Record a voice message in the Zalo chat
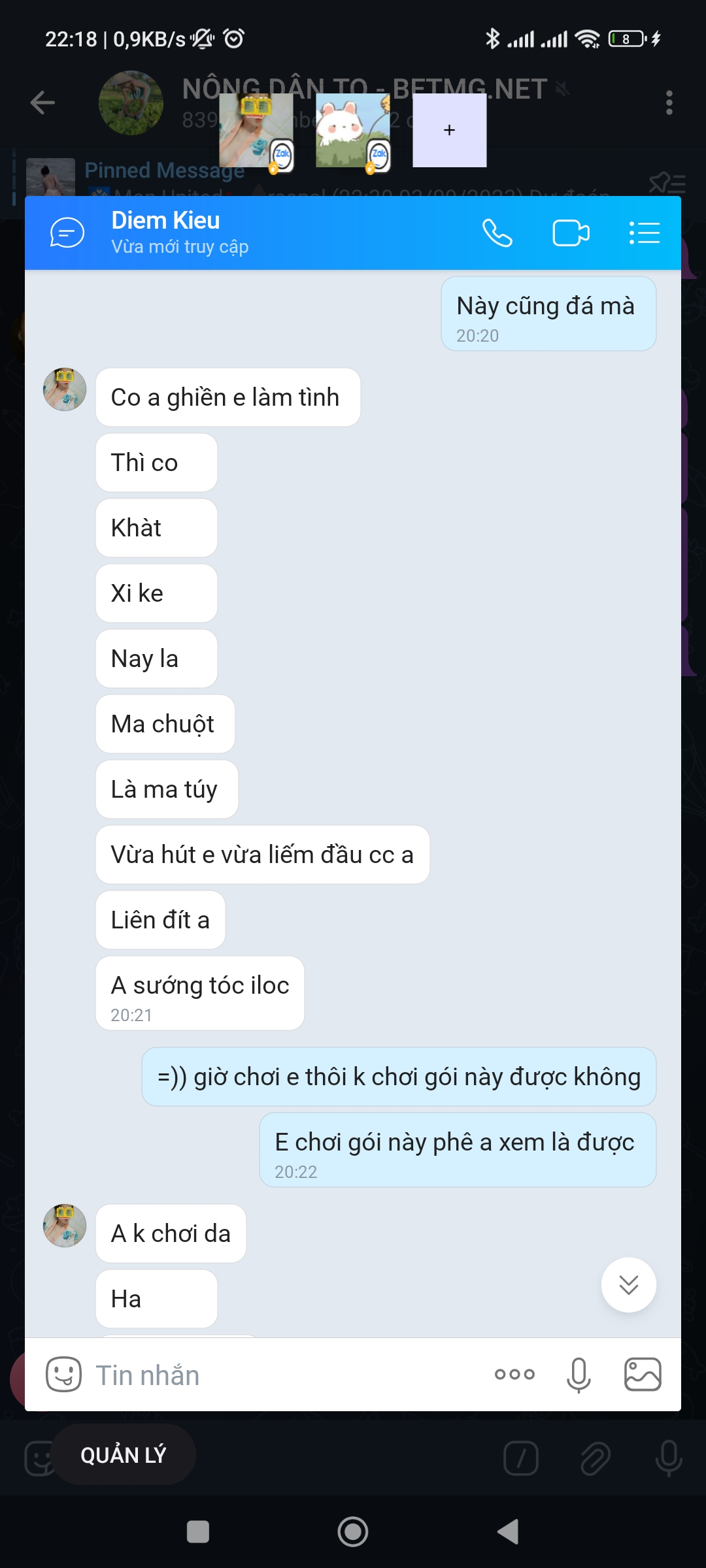Image resolution: width=706 pixels, height=1568 pixels. click(579, 1375)
